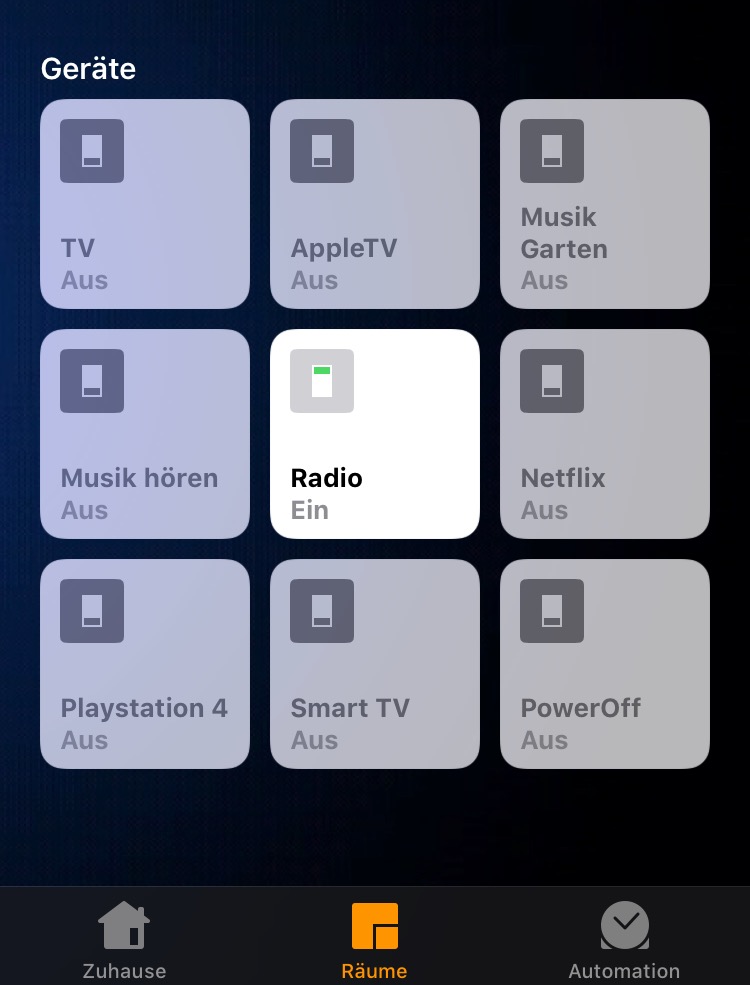Switch on Playstation 4
The height and width of the screenshot is (985, 750).
pyautogui.click(x=145, y=663)
